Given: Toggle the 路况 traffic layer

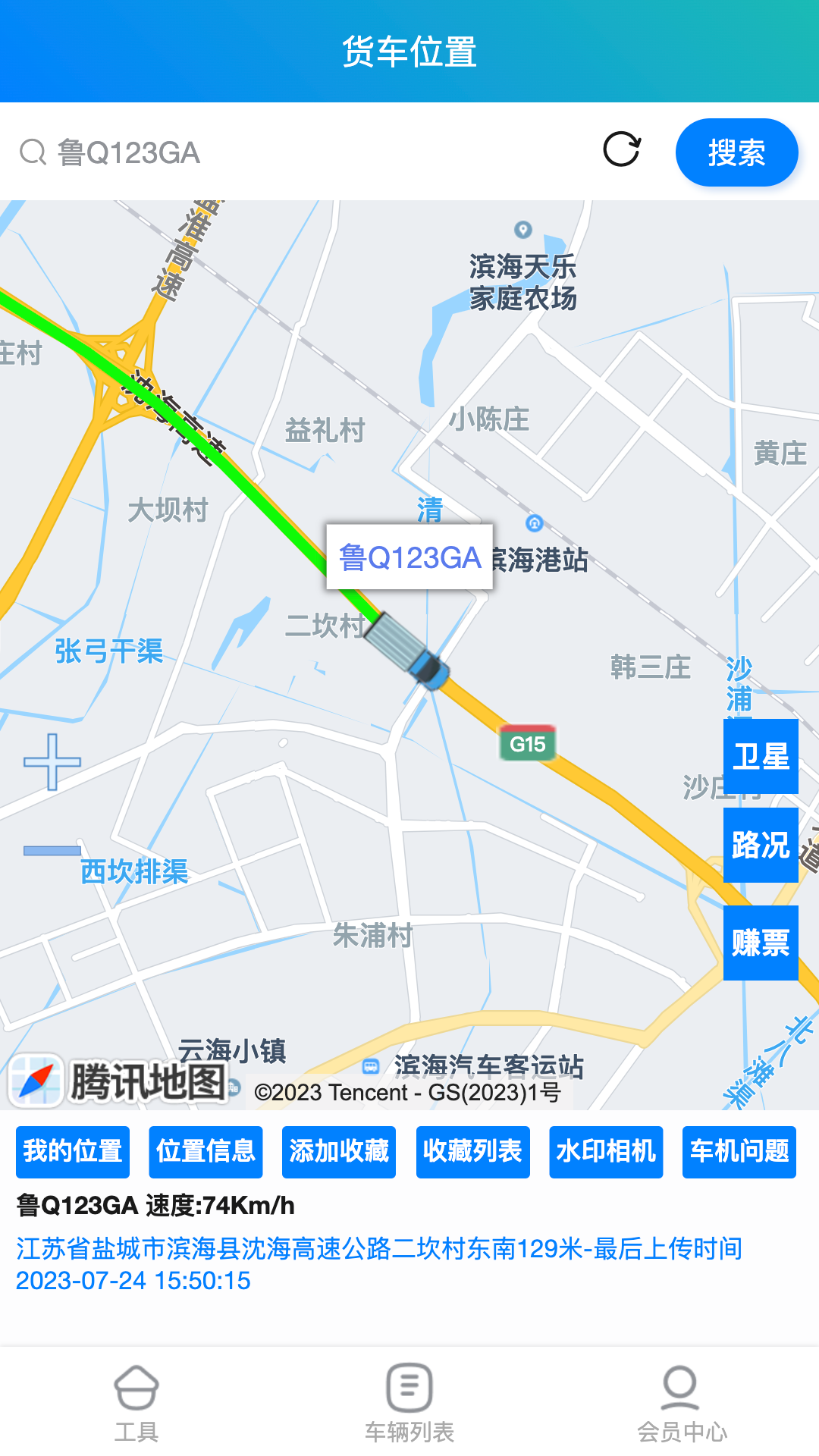Looking at the screenshot, I should tap(761, 842).
